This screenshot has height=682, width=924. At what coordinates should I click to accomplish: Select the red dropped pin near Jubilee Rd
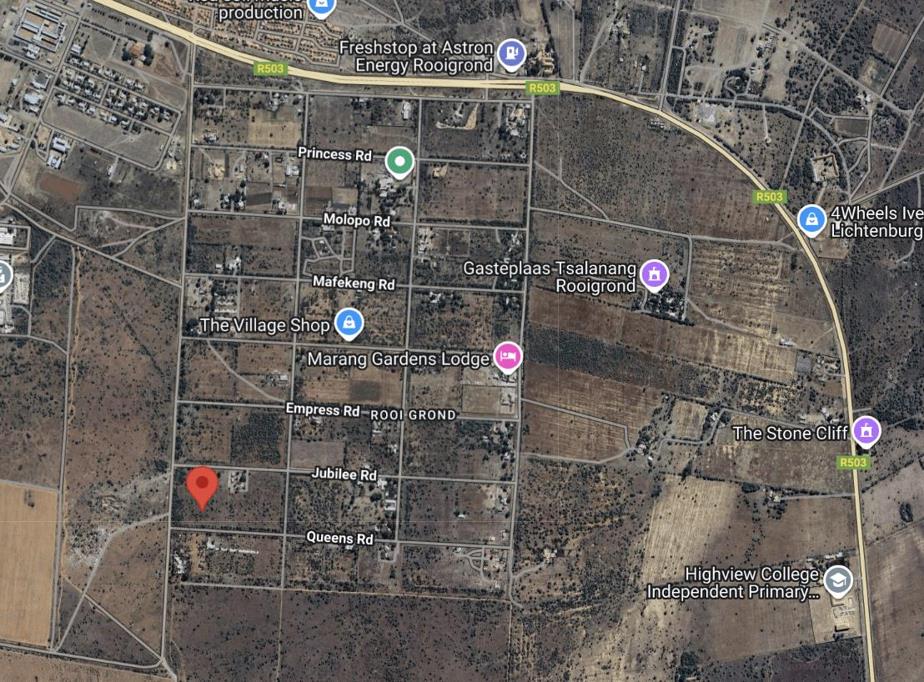[204, 487]
